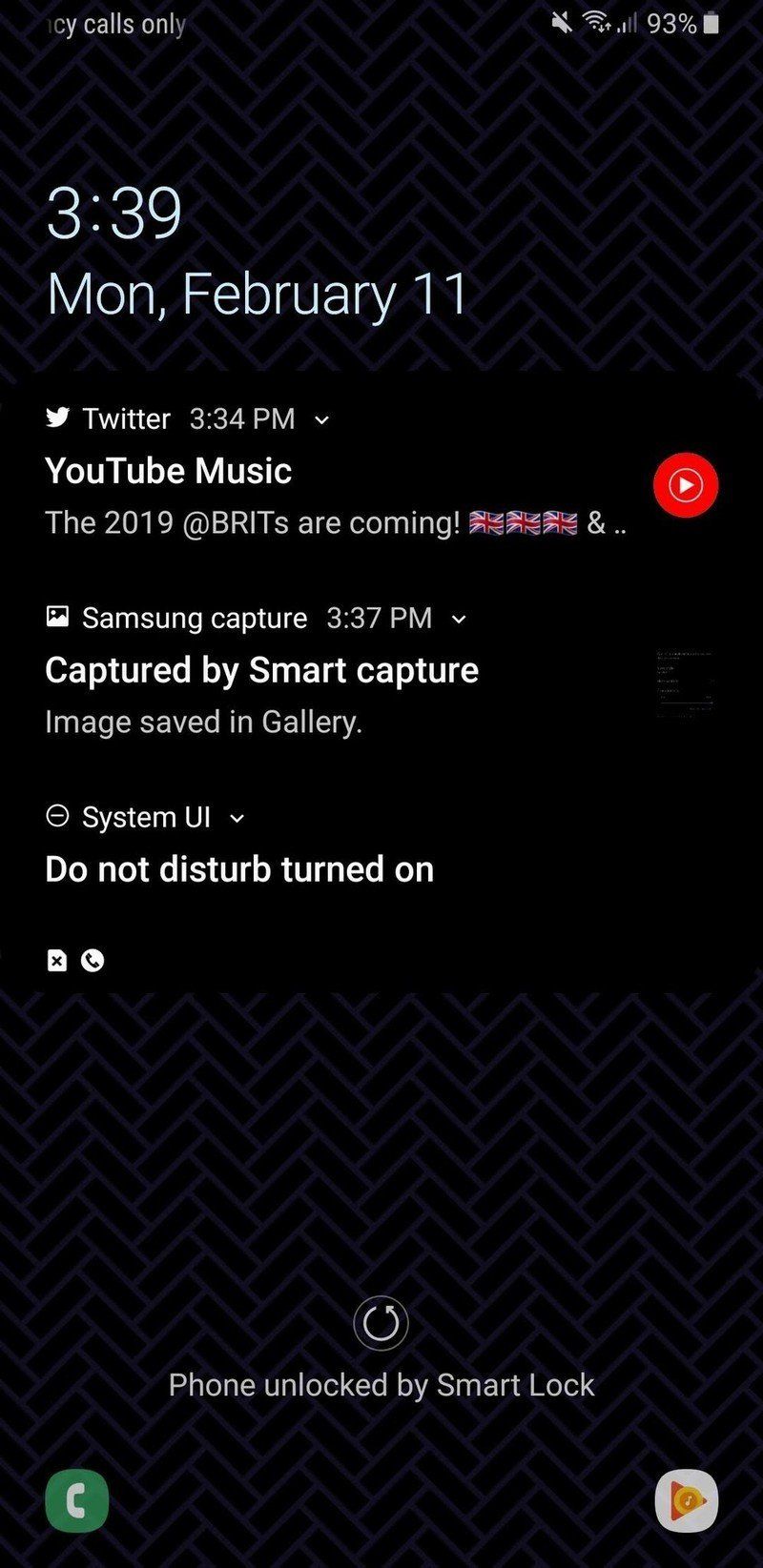Tap the mute status bar icon
Viewport: 763px width, 1568px height.
pos(561,22)
